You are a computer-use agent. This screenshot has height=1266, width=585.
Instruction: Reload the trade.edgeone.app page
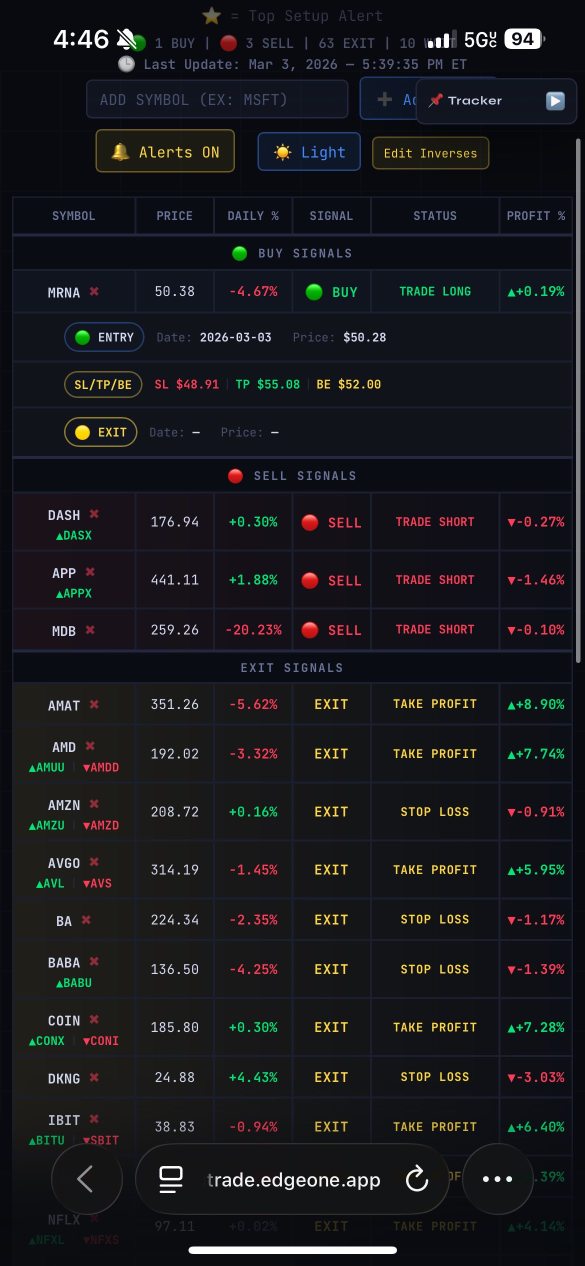click(x=417, y=1180)
